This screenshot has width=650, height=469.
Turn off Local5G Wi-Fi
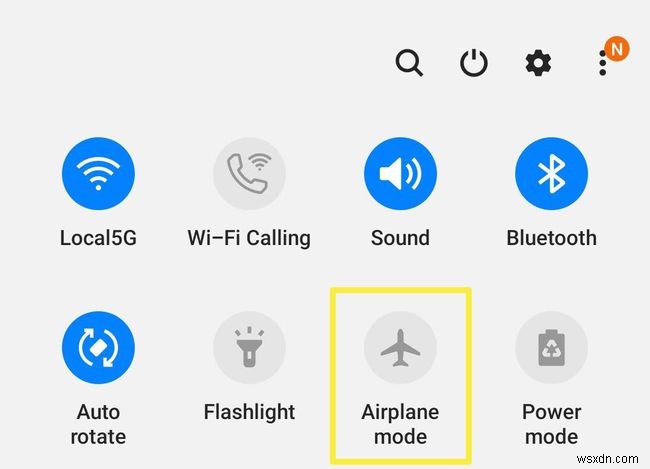point(98,174)
